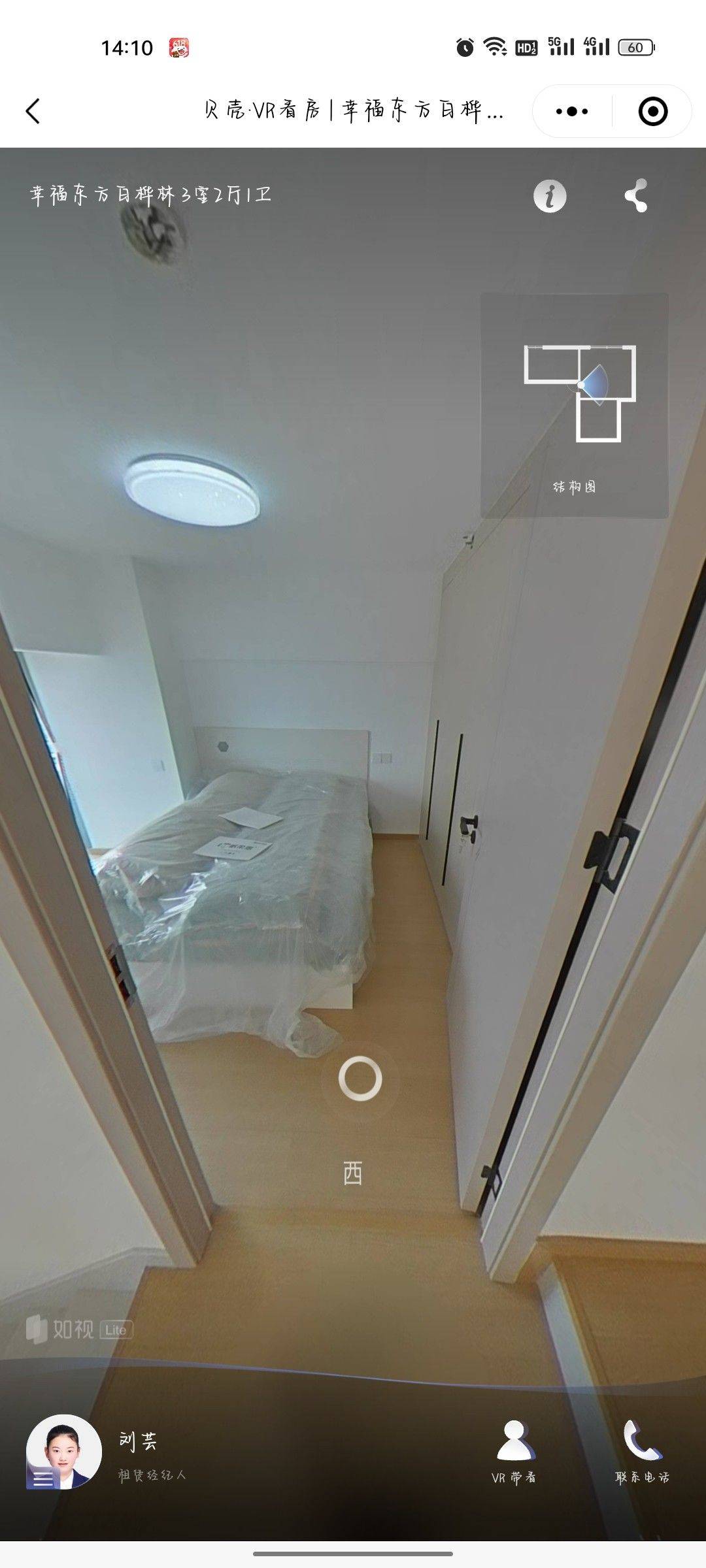Open the property info icon
This screenshot has width=706, height=1568.
(x=550, y=195)
